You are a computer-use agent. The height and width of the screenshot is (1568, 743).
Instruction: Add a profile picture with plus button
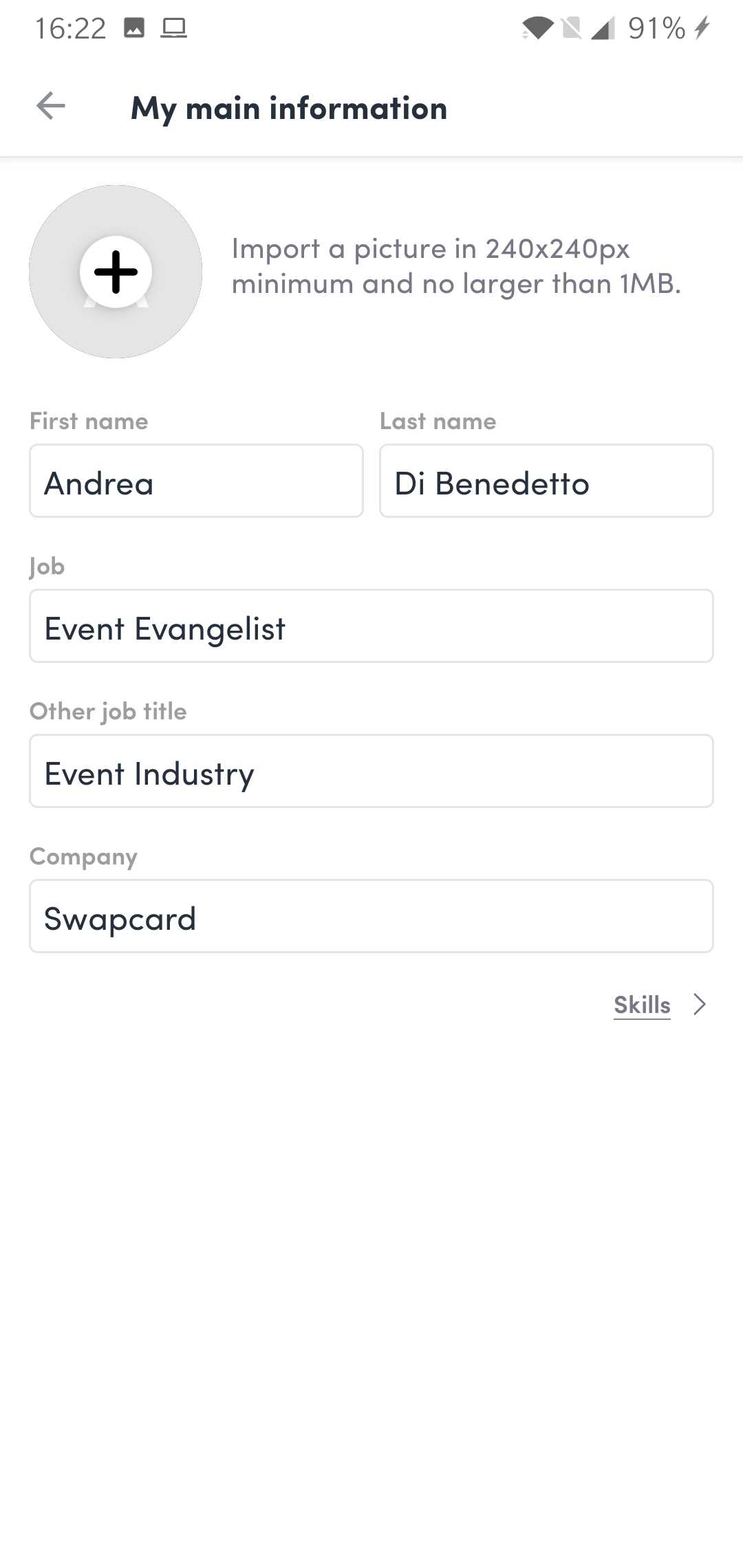point(116,272)
